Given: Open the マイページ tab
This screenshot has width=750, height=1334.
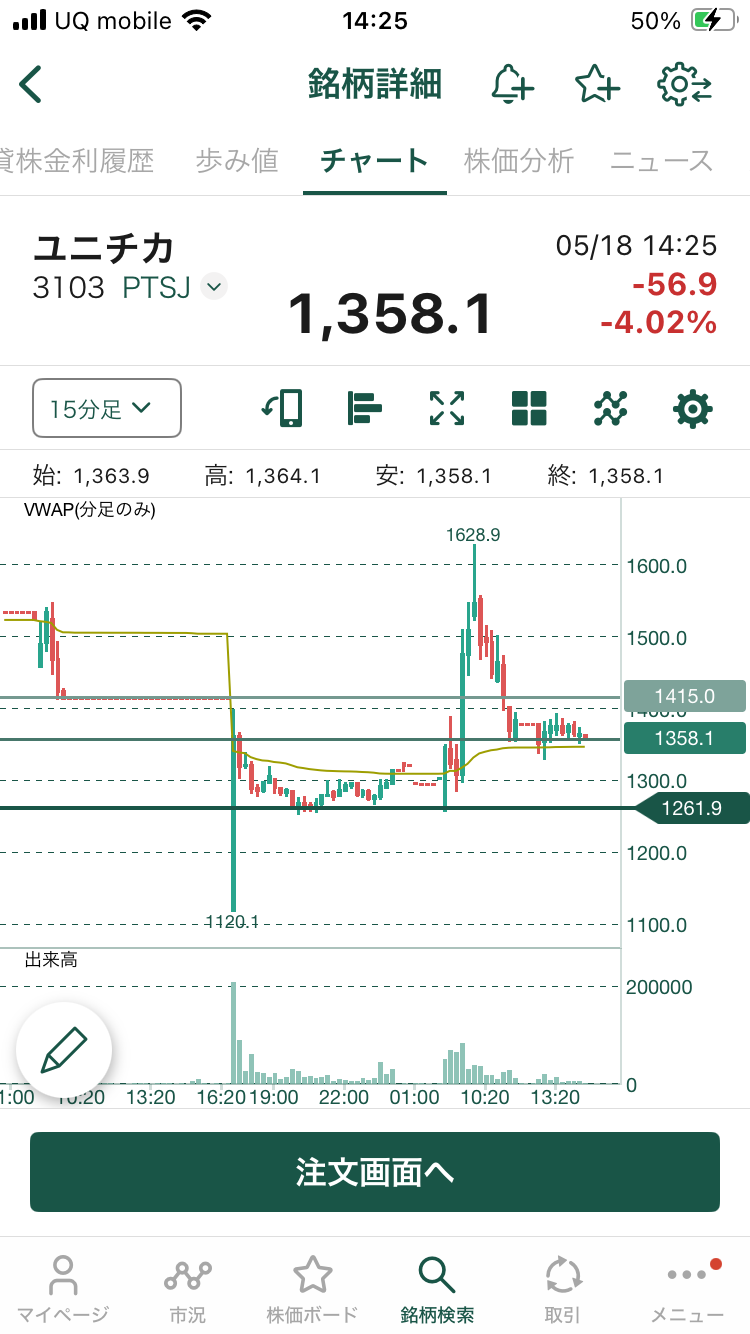Looking at the screenshot, I should tap(62, 1290).
